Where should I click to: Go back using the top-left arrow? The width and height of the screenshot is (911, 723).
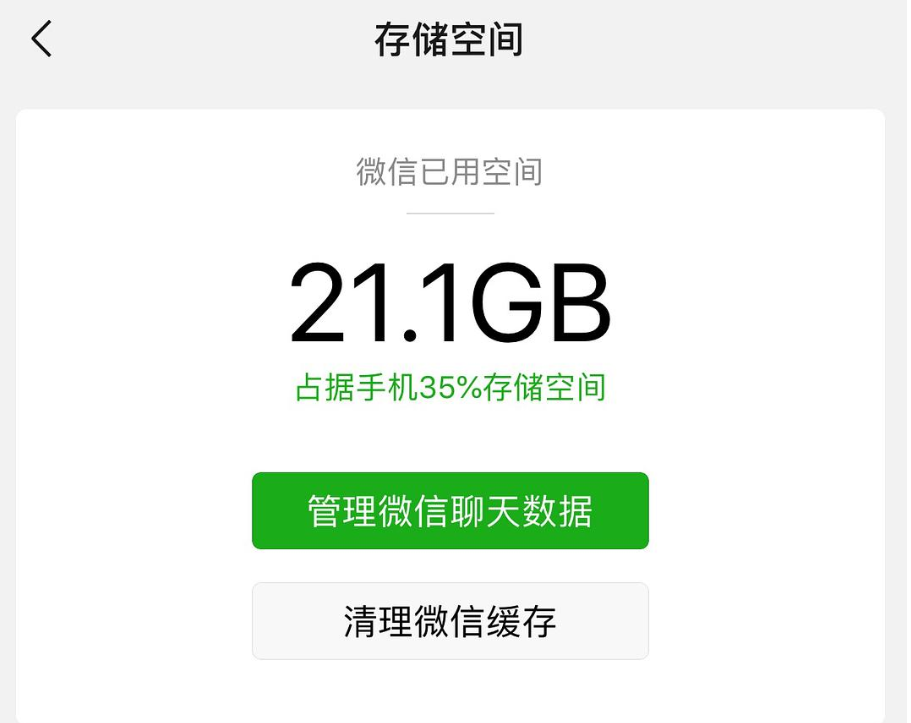click(x=41, y=40)
